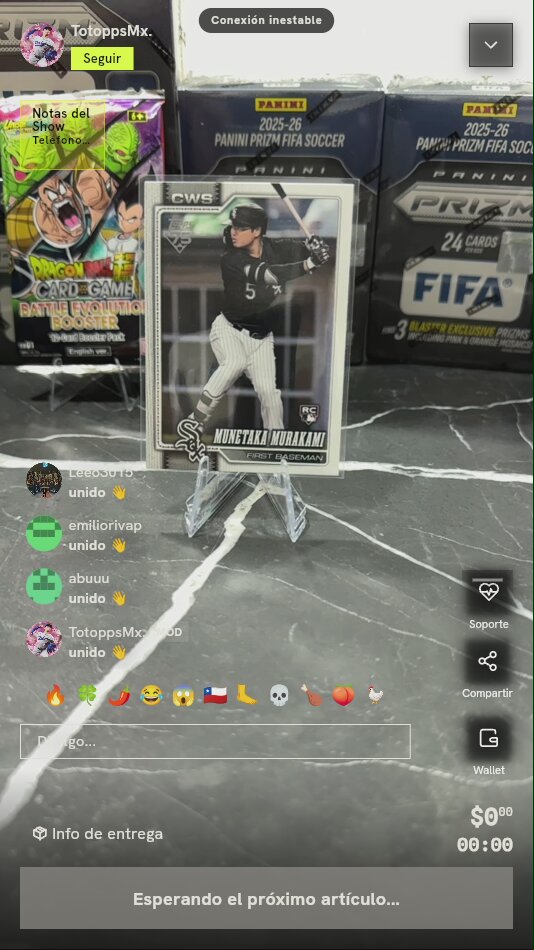Send the Chile flag emoji reaction
The height and width of the screenshot is (950, 534).
pyautogui.click(x=215, y=696)
